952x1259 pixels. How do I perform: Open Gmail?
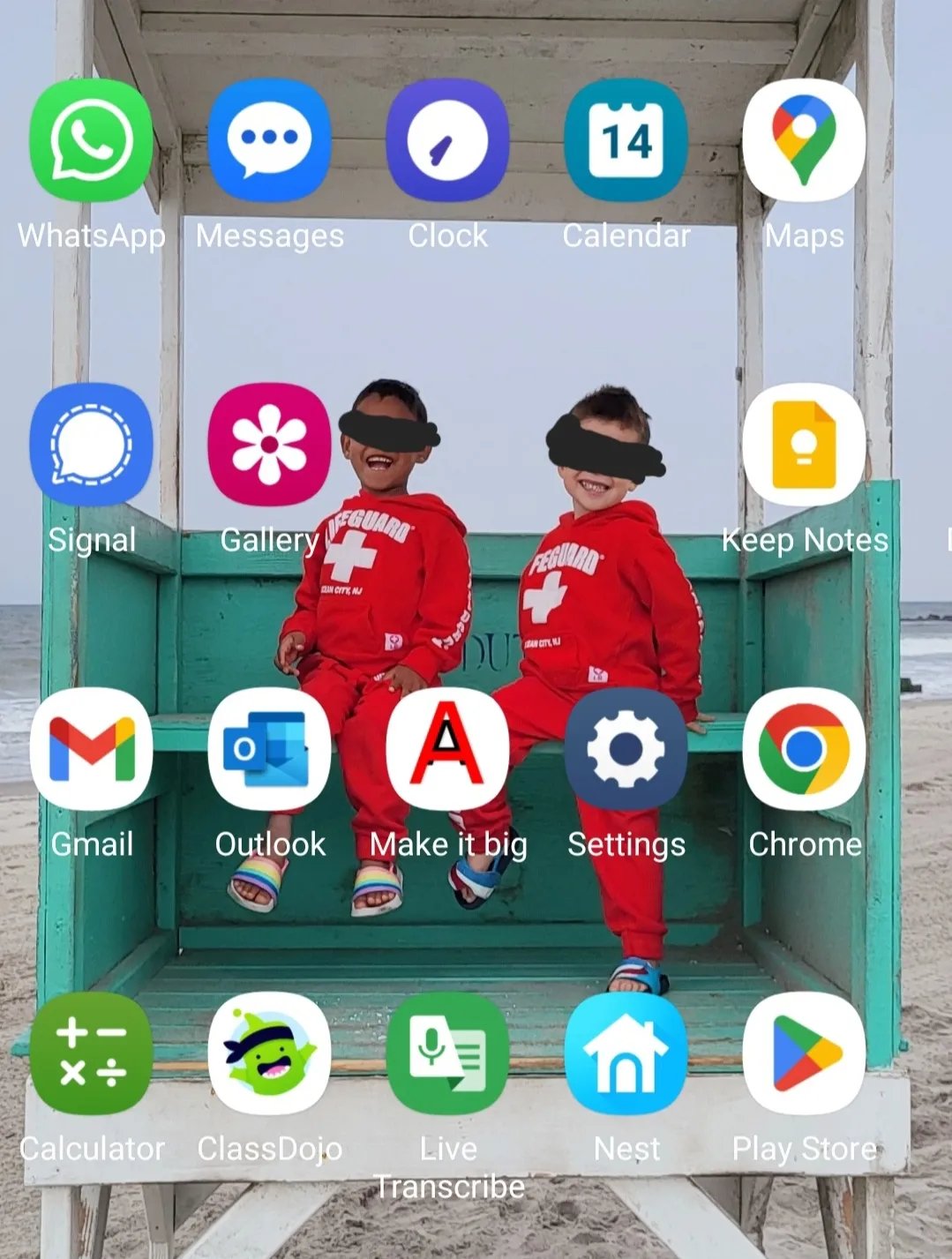pos(92,749)
